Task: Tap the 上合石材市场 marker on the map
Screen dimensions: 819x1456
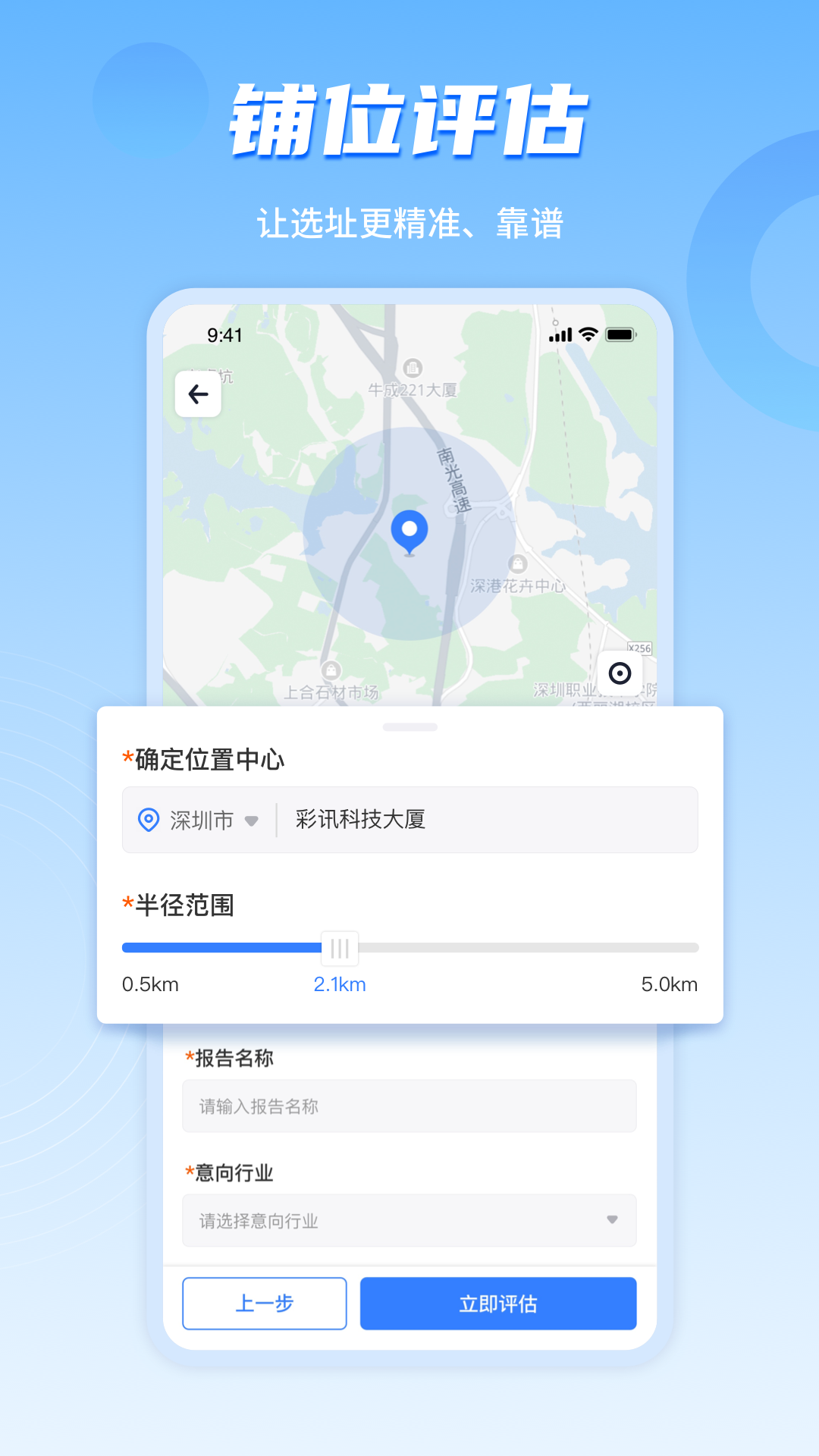Action: click(x=331, y=670)
